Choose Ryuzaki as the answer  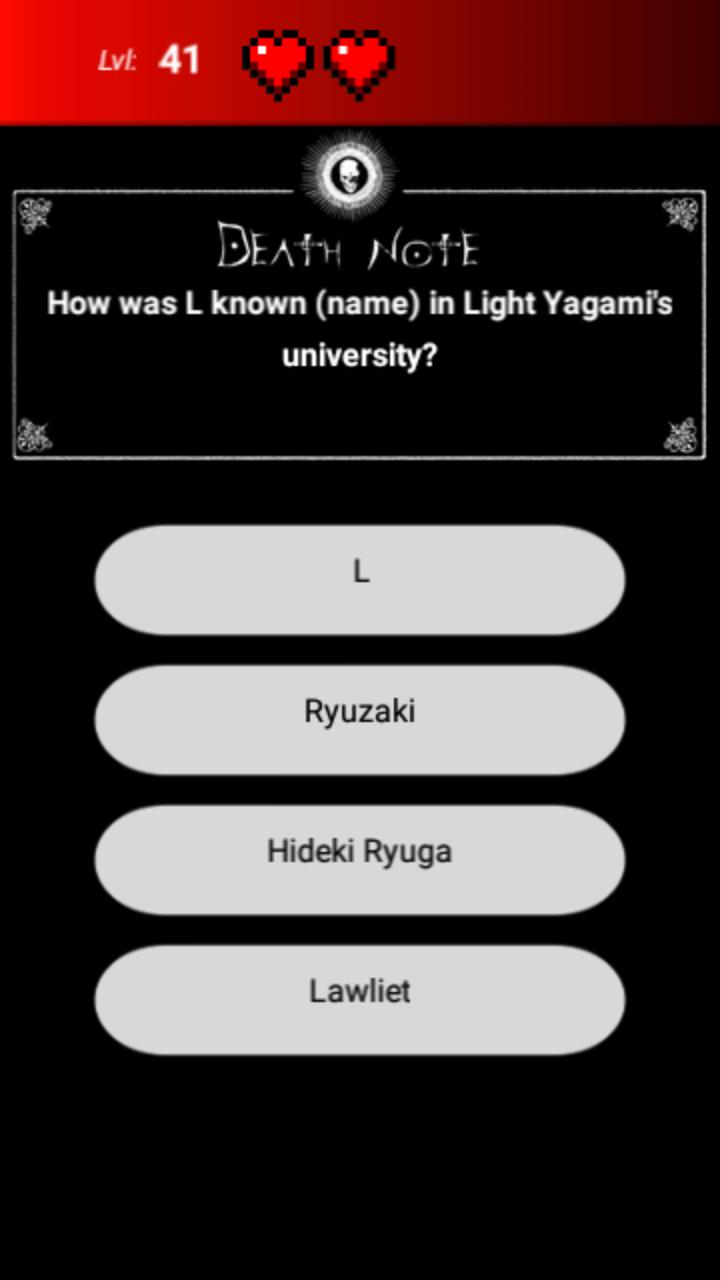point(360,720)
